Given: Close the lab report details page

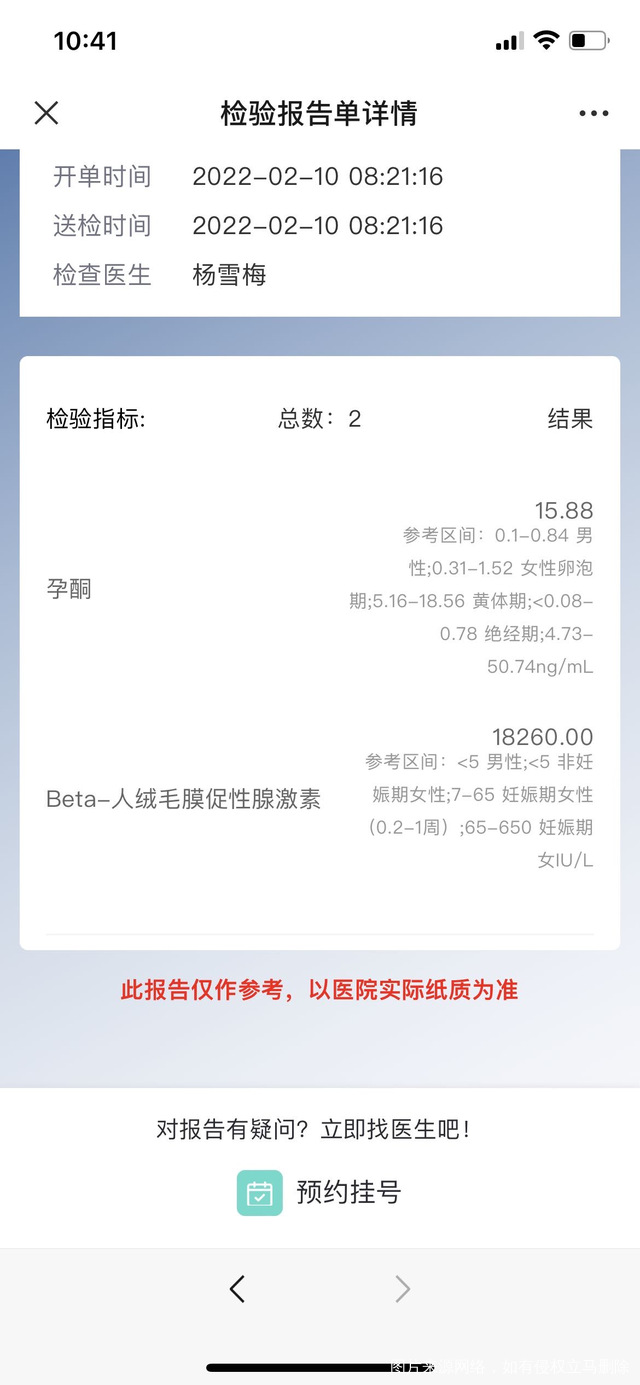Looking at the screenshot, I should click(x=47, y=113).
